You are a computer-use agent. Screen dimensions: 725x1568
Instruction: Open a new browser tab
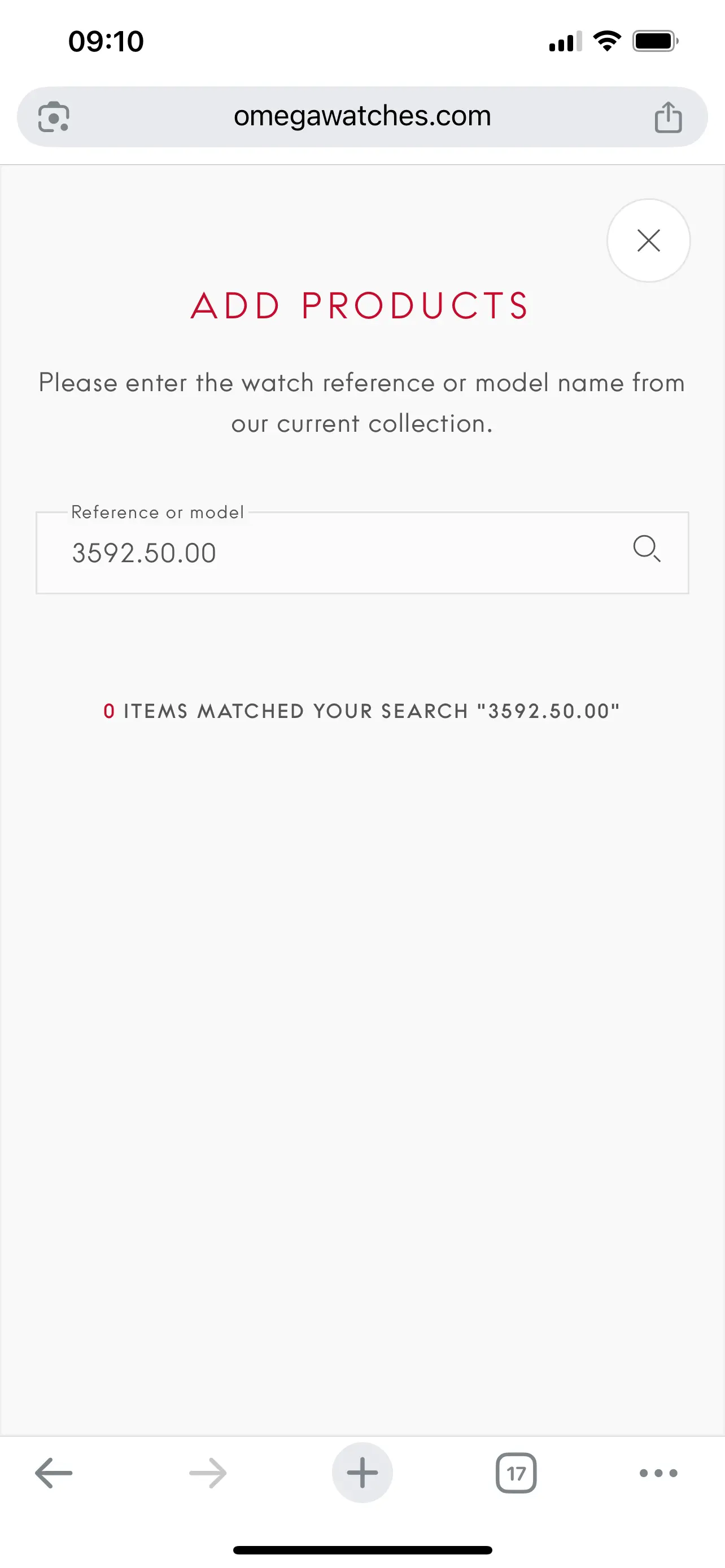click(x=362, y=1473)
